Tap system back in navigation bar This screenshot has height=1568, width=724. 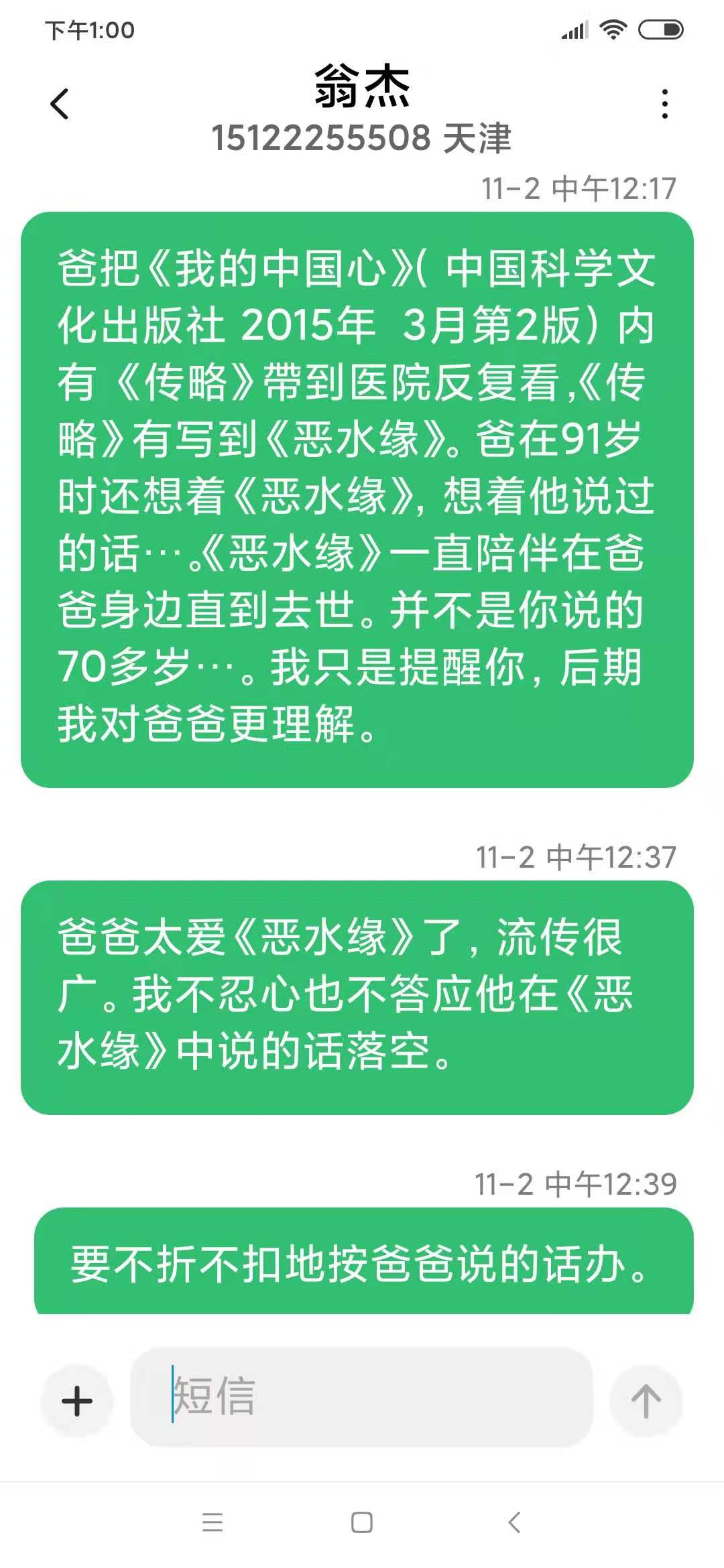[514, 1522]
